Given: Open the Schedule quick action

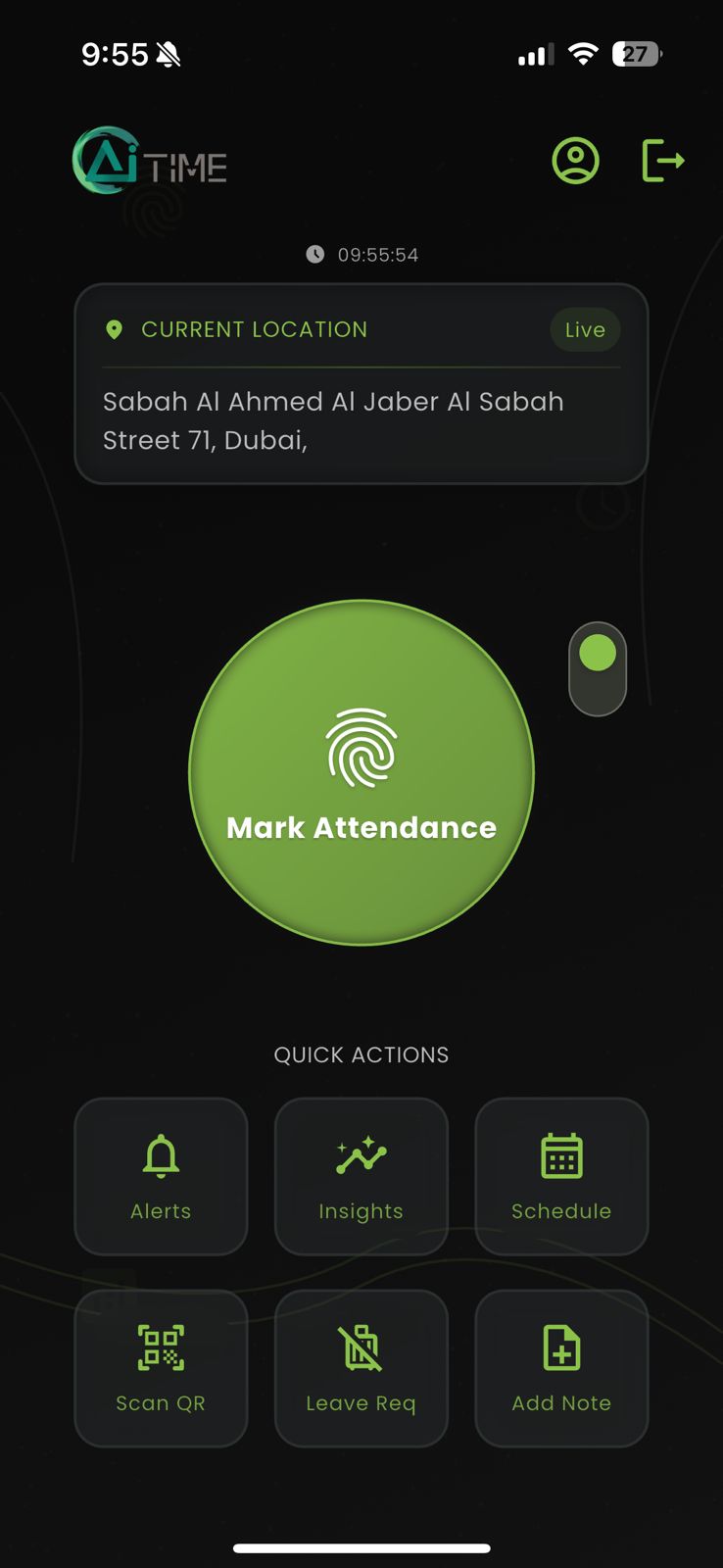Looking at the screenshot, I should click(x=561, y=1176).
